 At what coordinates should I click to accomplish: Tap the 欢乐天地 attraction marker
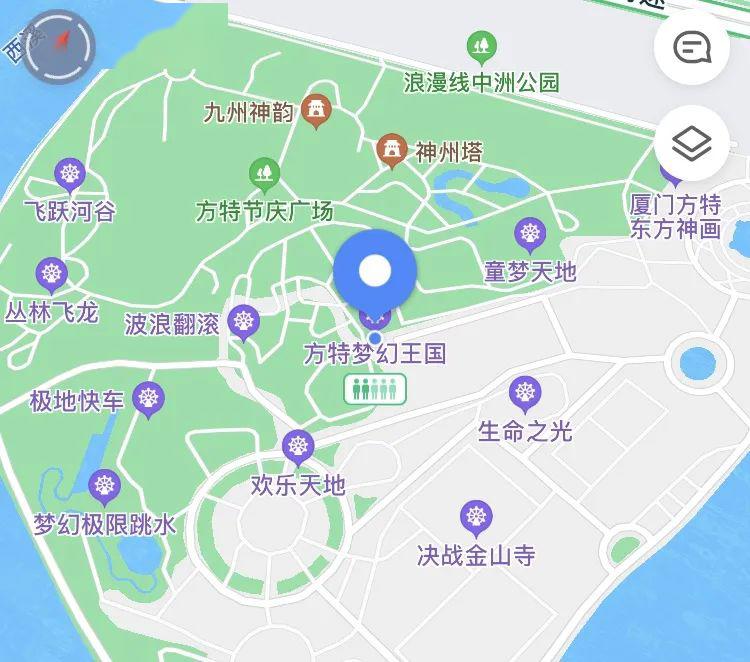tap(297, 448)
